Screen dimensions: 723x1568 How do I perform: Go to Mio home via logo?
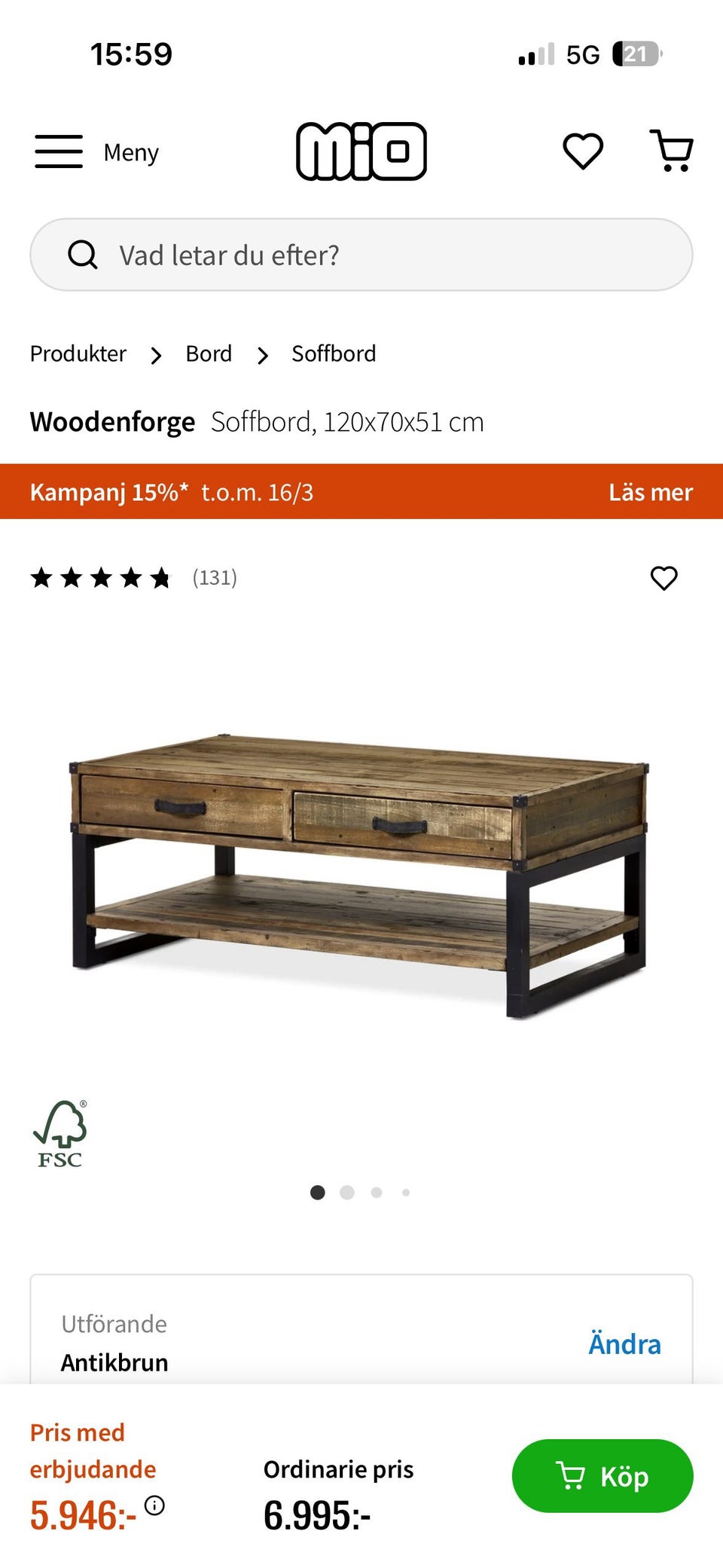pos(361,151)
